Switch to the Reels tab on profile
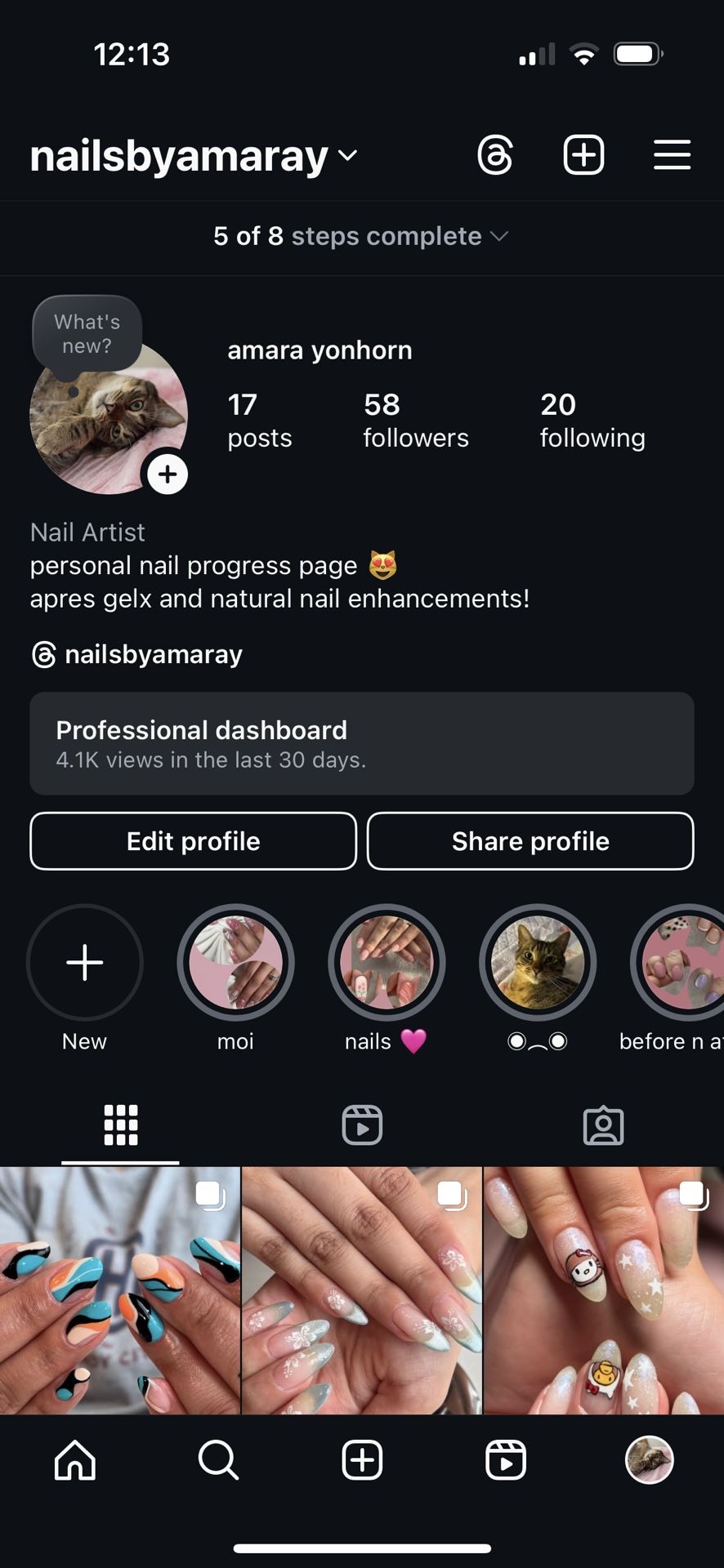 pyautogui.click(x=362, y=1125)
